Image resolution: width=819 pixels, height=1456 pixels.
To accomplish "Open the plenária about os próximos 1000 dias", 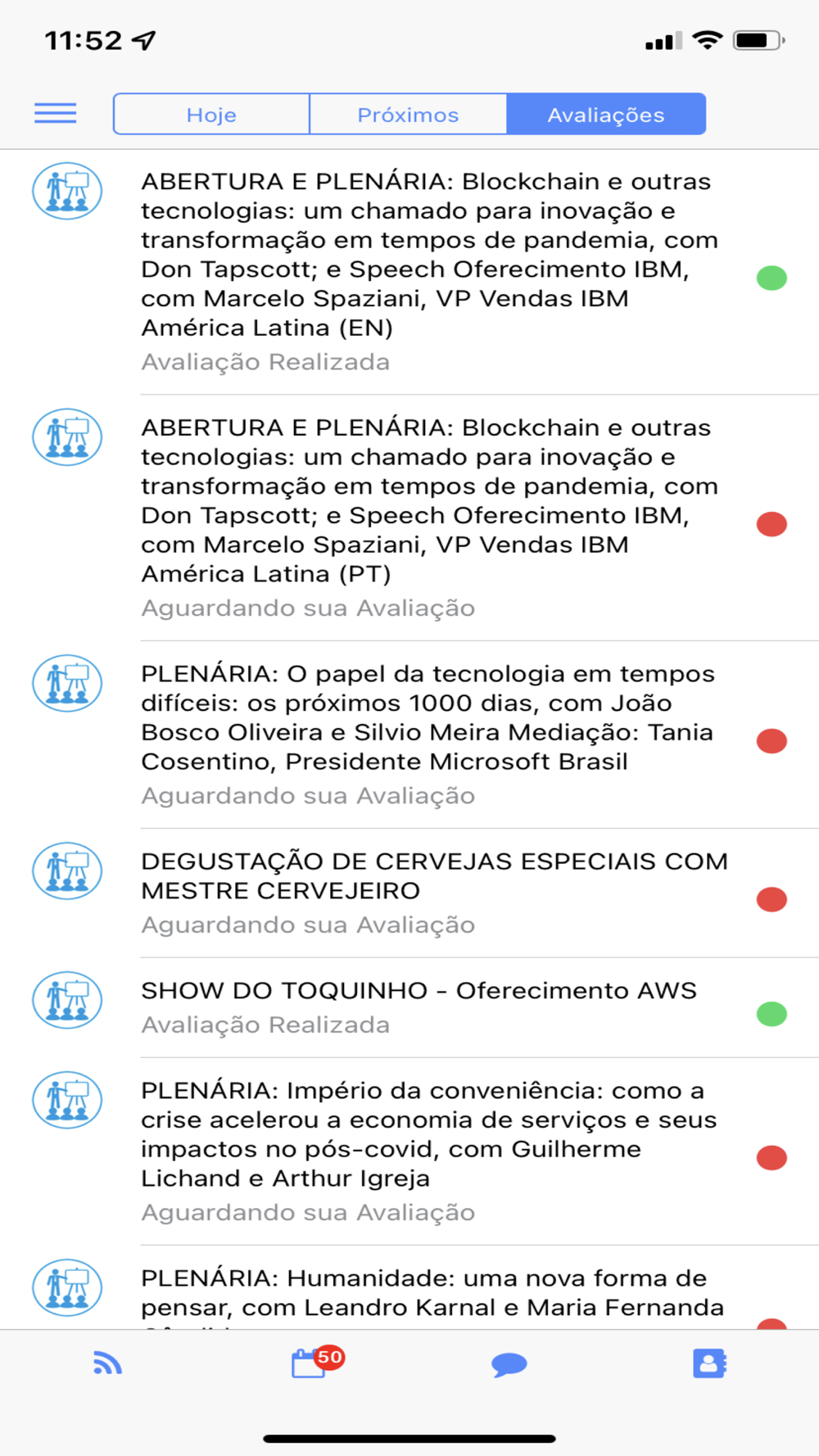I will (x=409, y=735).
